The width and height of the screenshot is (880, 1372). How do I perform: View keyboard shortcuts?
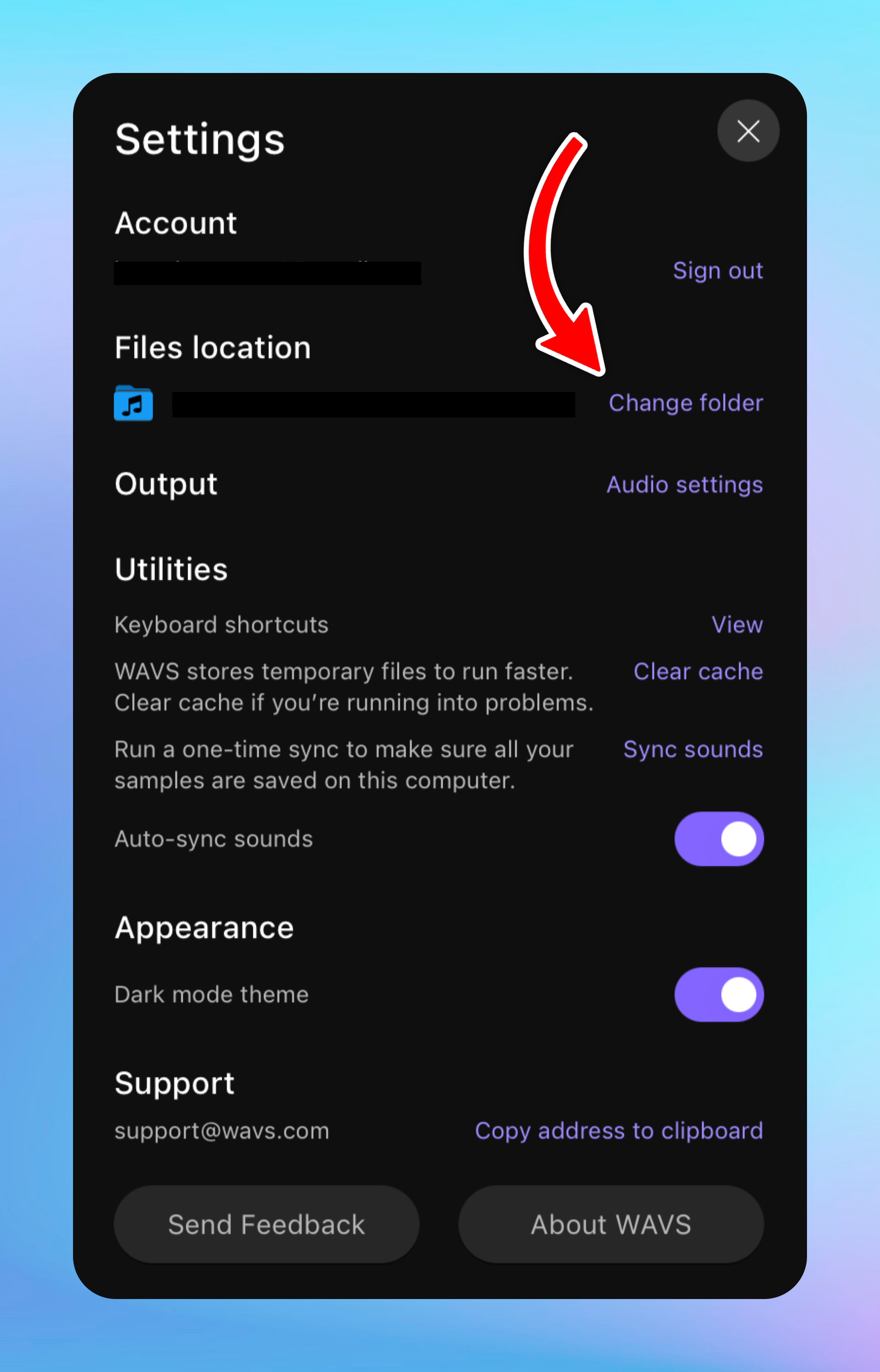pos(737,625)
